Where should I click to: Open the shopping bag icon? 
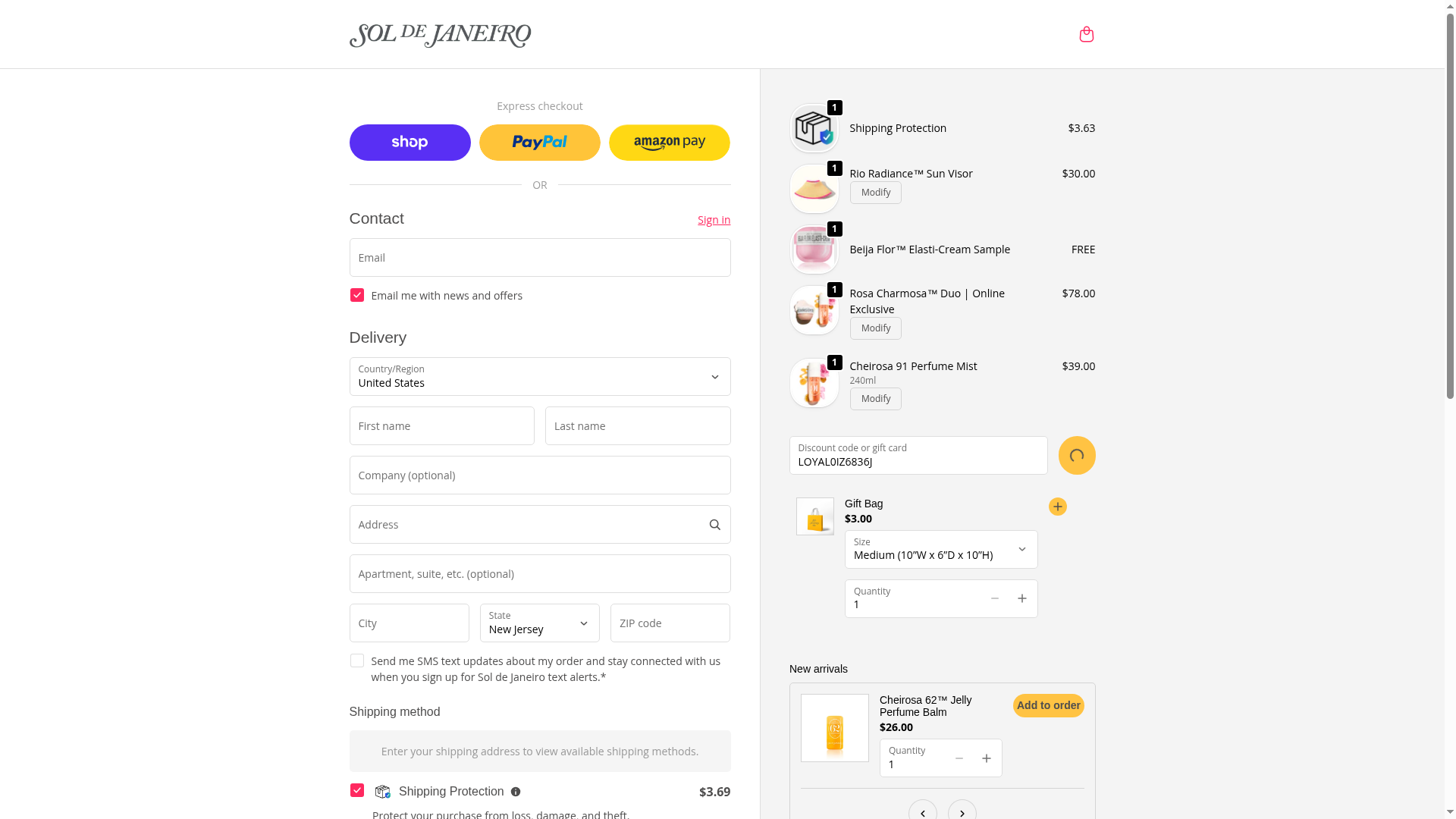pos(1086,34)
